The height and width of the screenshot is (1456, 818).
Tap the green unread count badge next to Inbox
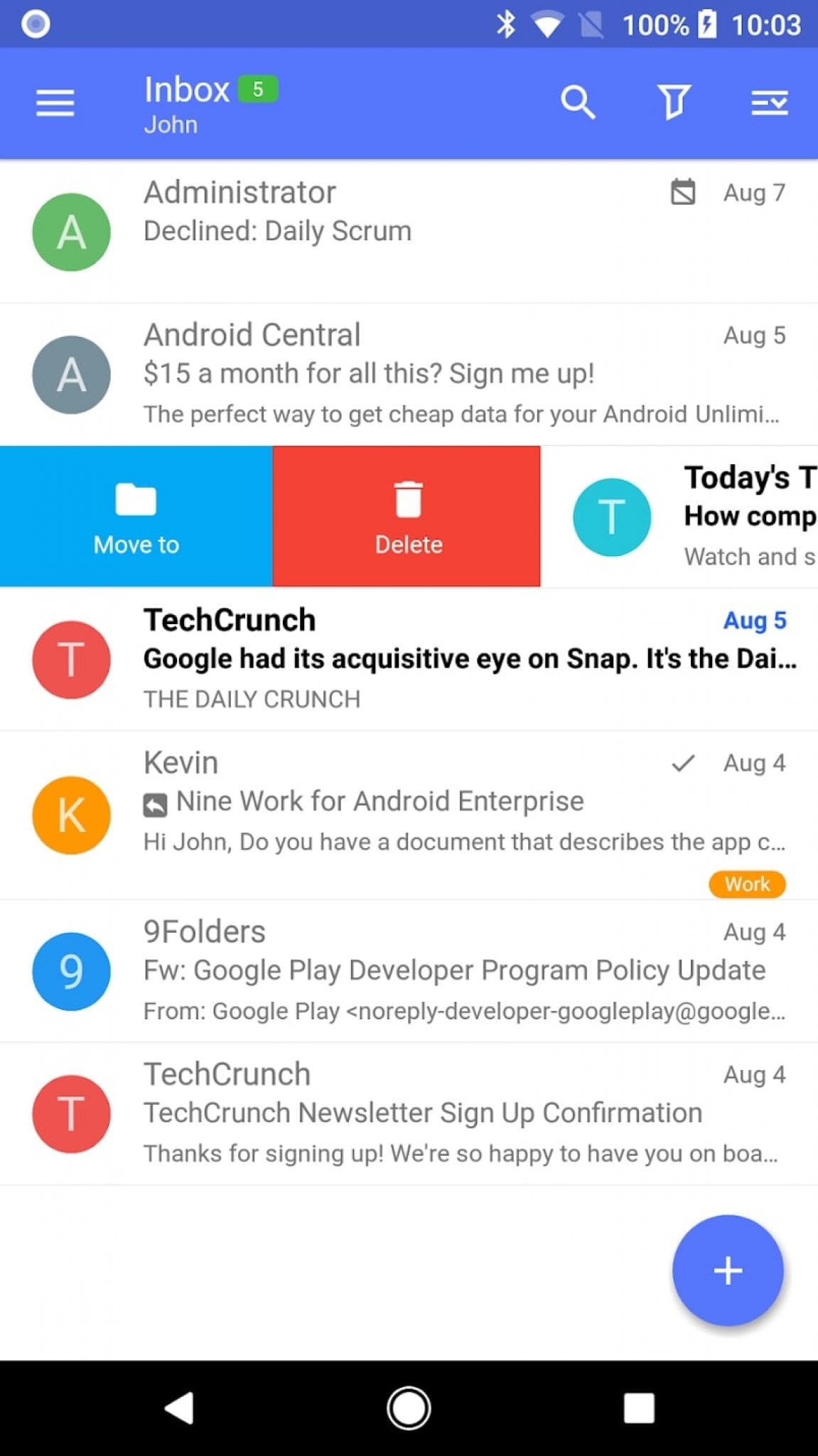tap(257, 89)
